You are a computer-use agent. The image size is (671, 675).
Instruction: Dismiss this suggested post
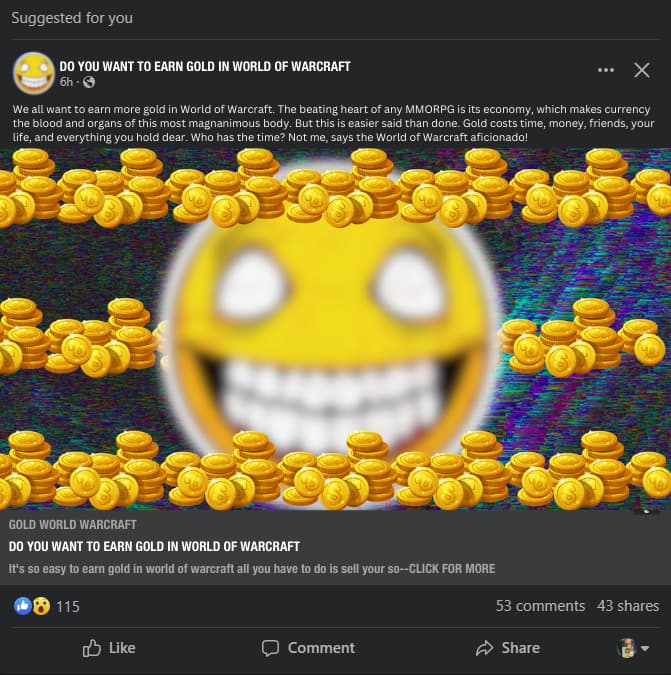point(642,70)
